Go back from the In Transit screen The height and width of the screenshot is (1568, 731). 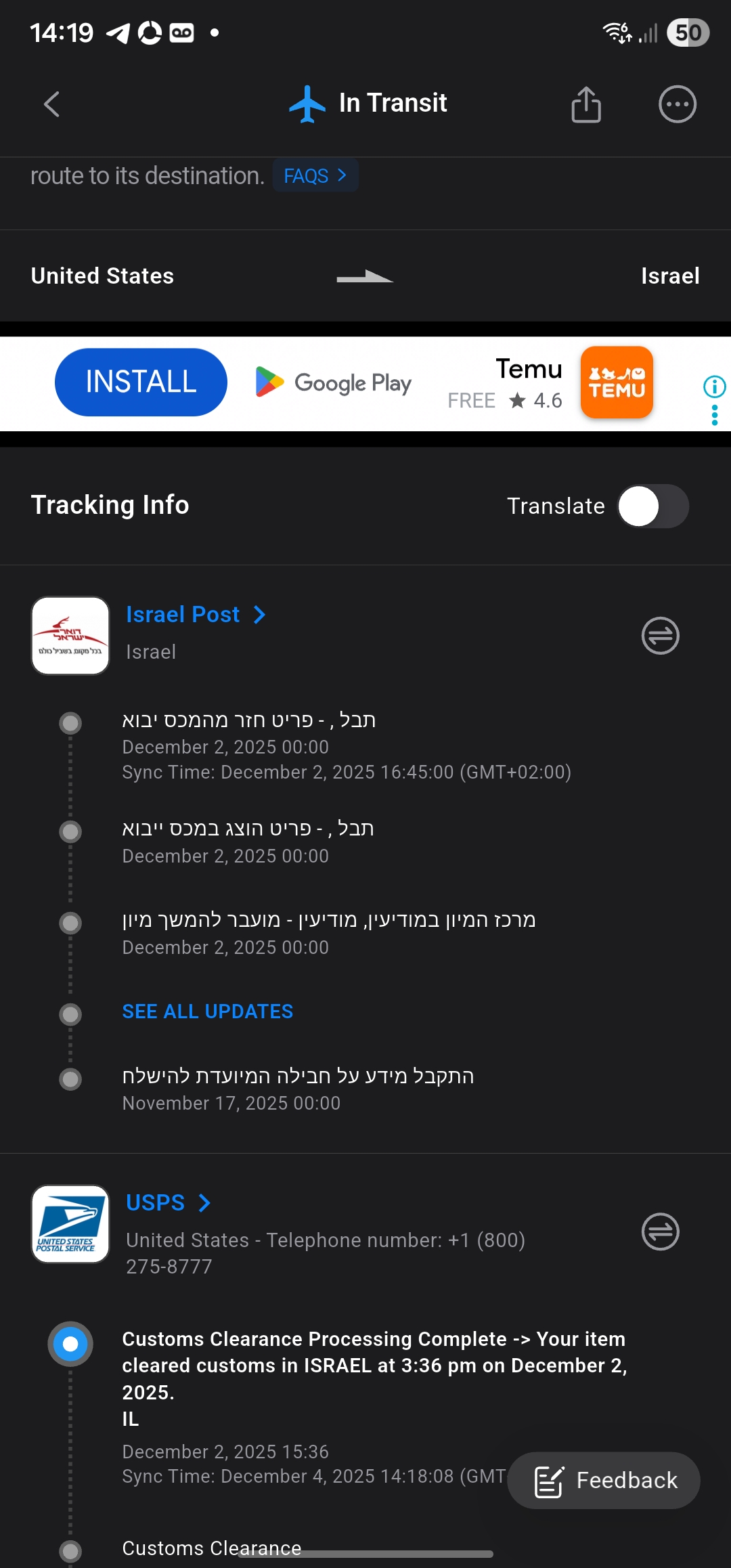coord(52,104)
